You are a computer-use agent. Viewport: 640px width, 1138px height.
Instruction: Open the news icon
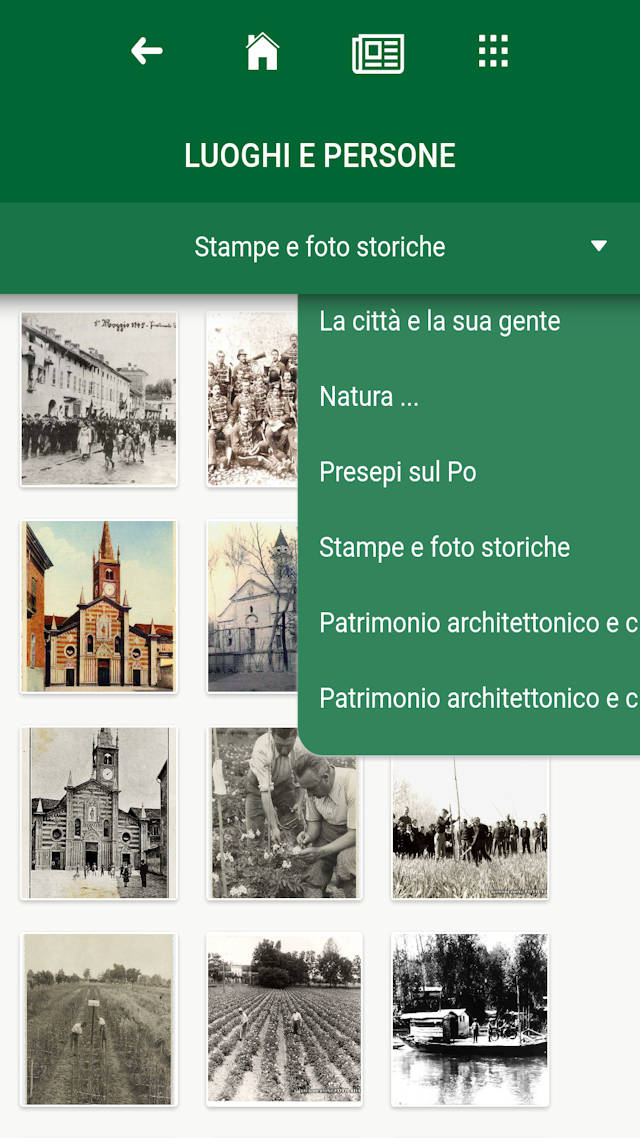click(378, 53)
